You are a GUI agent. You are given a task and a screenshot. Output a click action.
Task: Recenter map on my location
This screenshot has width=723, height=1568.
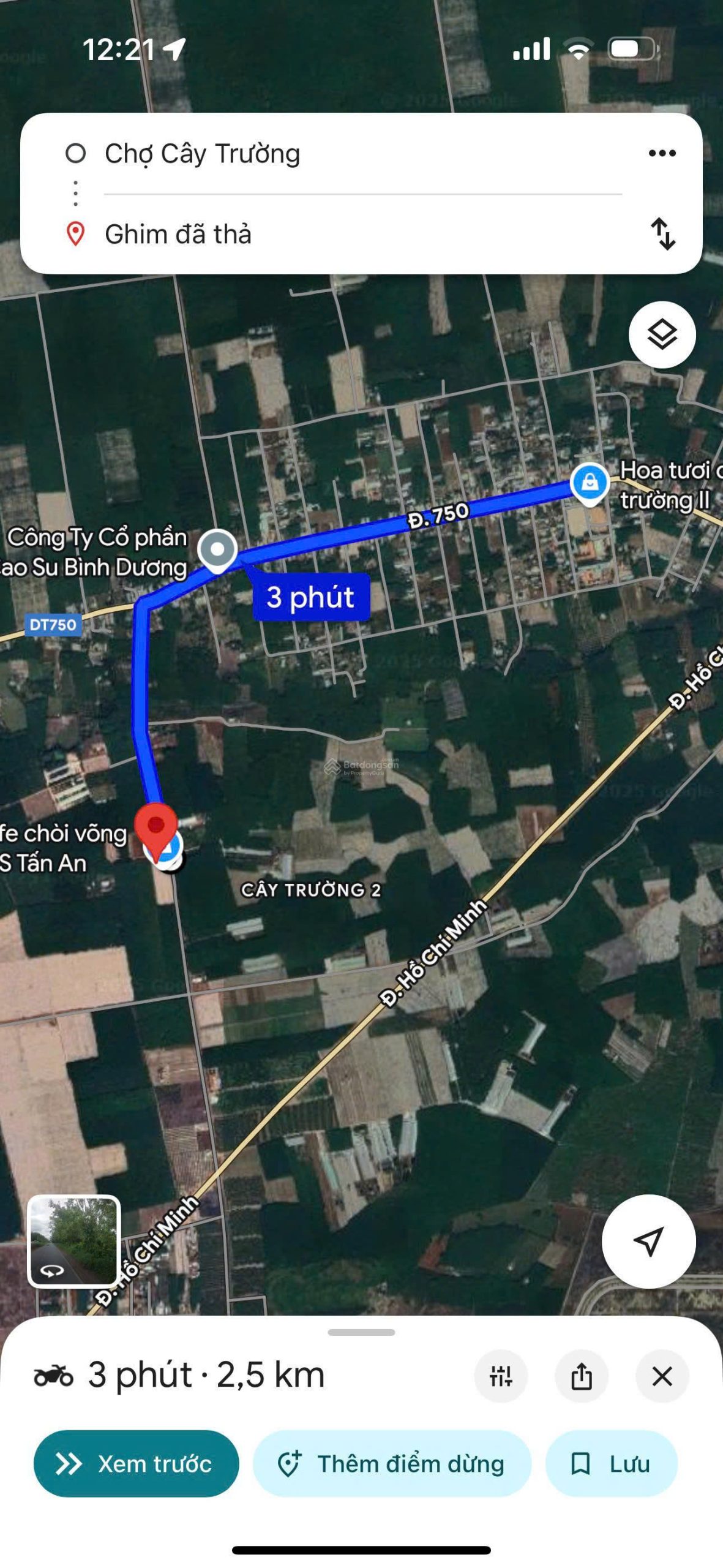[648, 1241]
